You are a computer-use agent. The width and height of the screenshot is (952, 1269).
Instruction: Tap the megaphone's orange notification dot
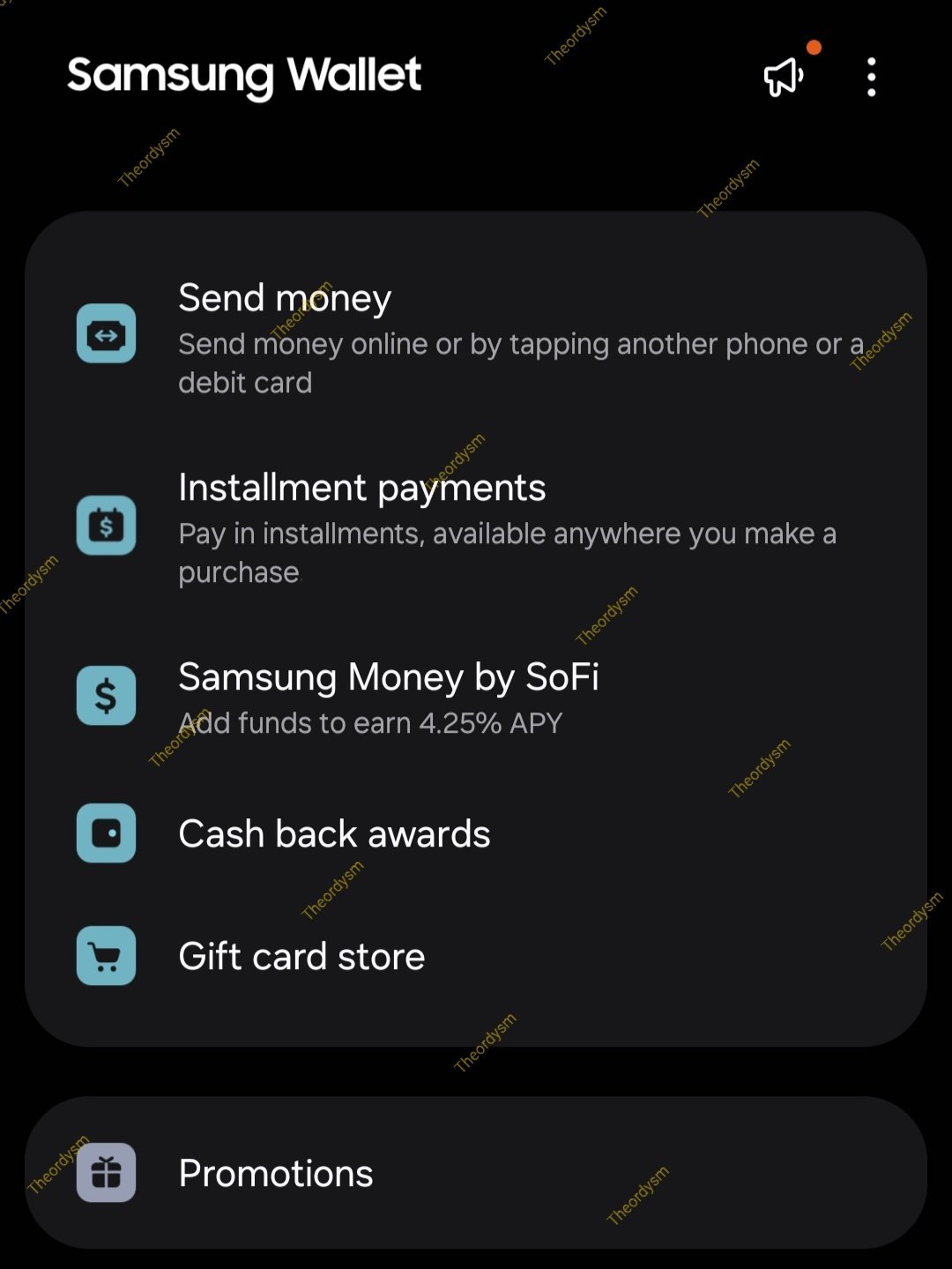point(814,49)
